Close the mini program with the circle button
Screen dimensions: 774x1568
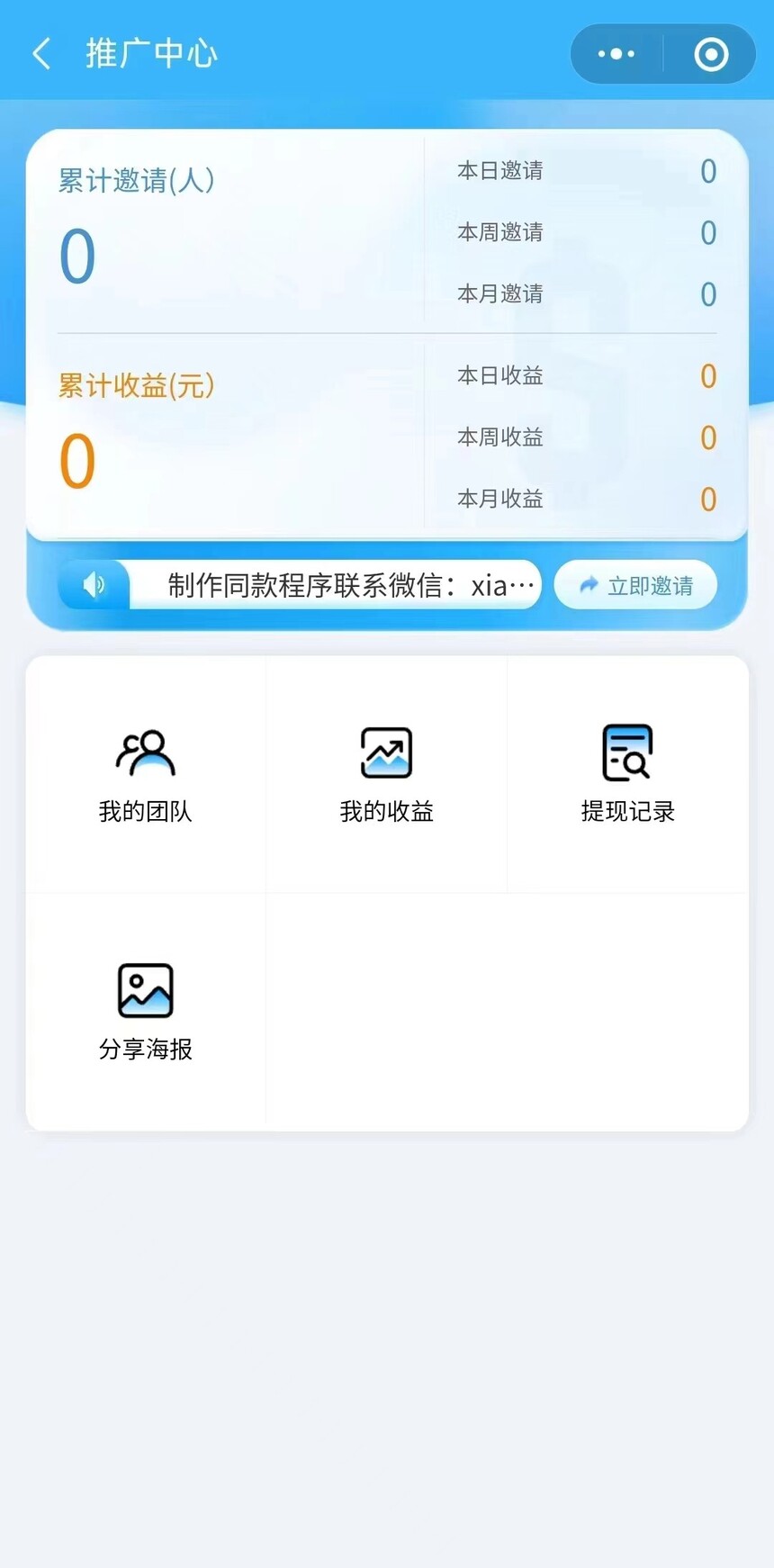[x=711, y=54]
